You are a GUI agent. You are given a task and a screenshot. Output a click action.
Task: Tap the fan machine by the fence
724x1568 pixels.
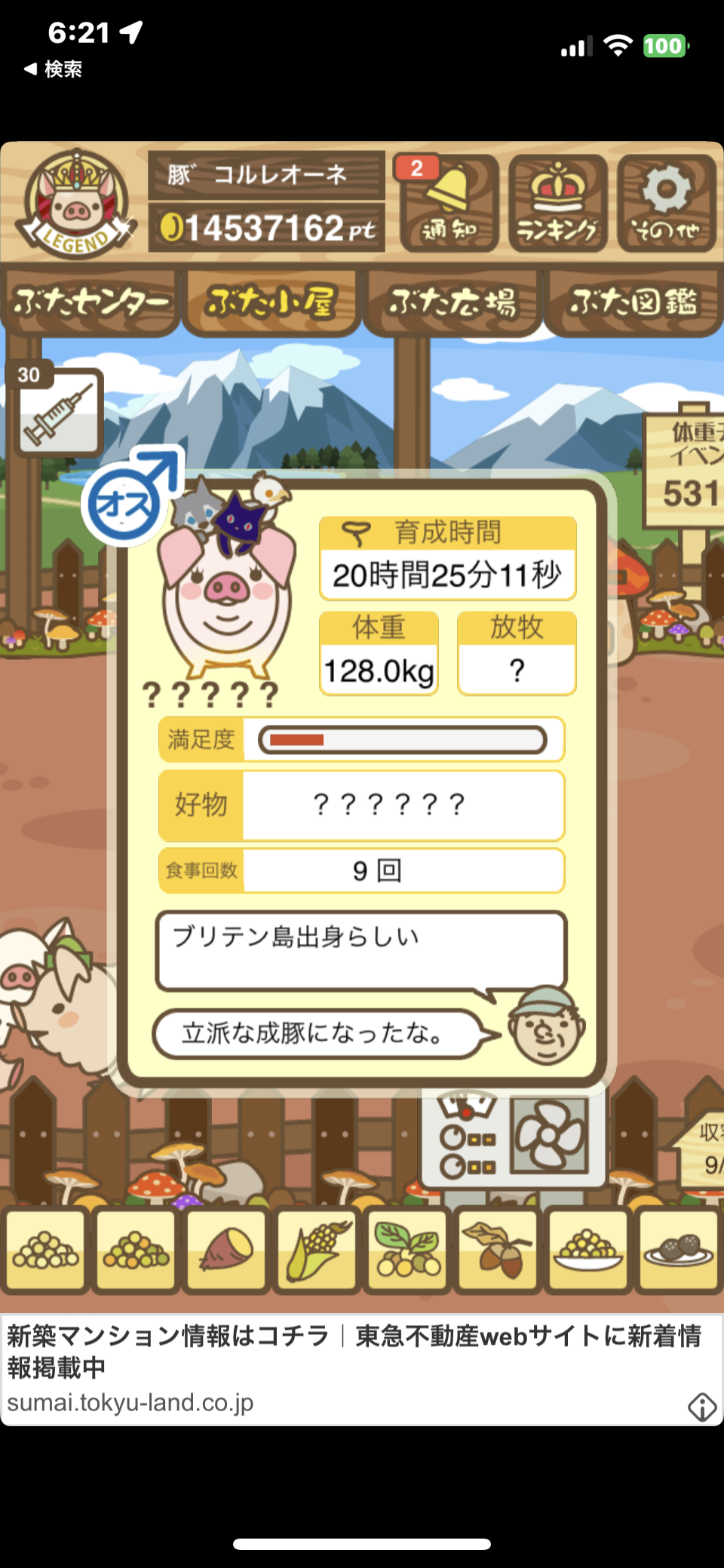(548, 1135)
